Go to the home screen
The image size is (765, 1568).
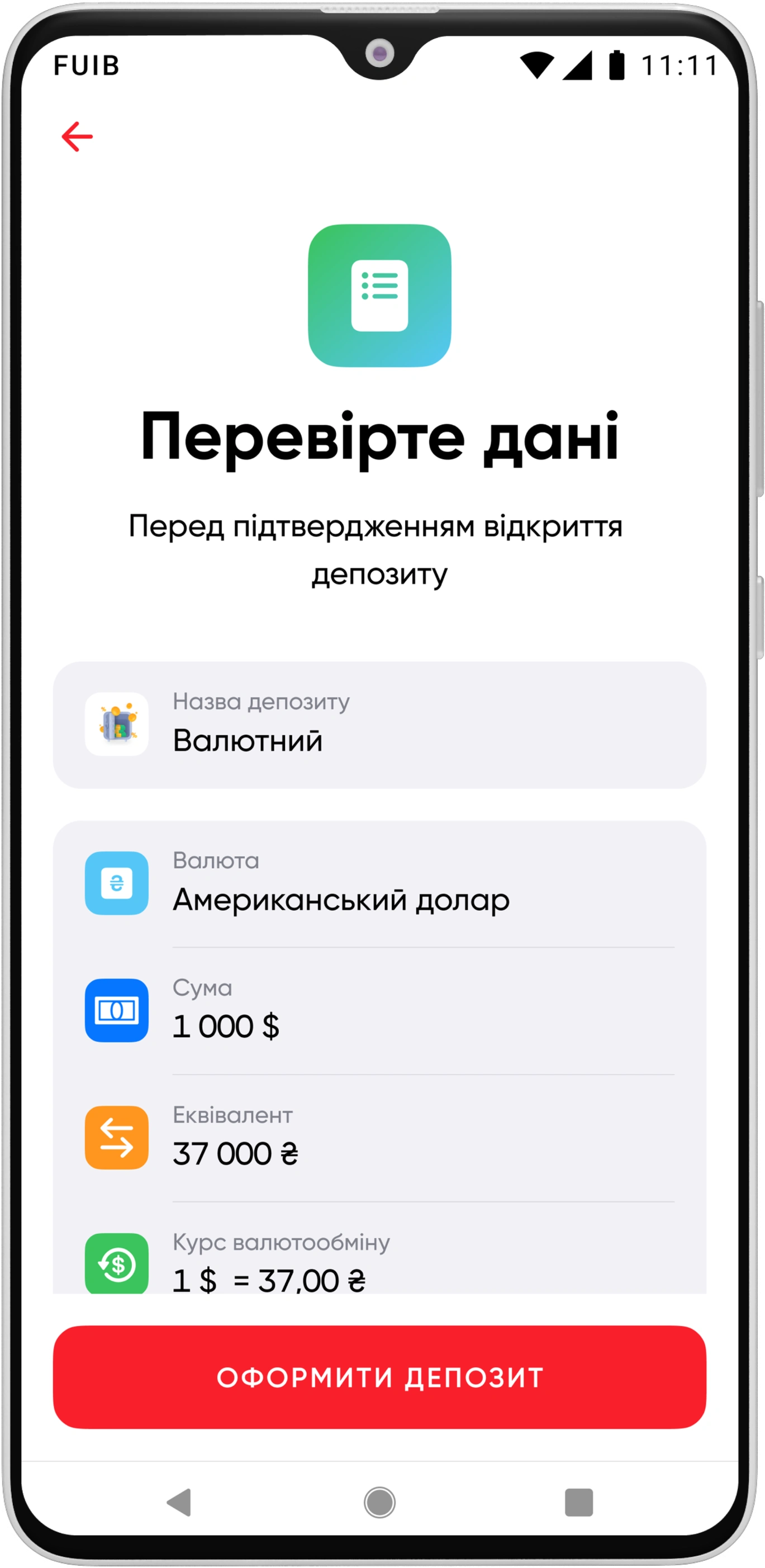(x=379, y=1502)
